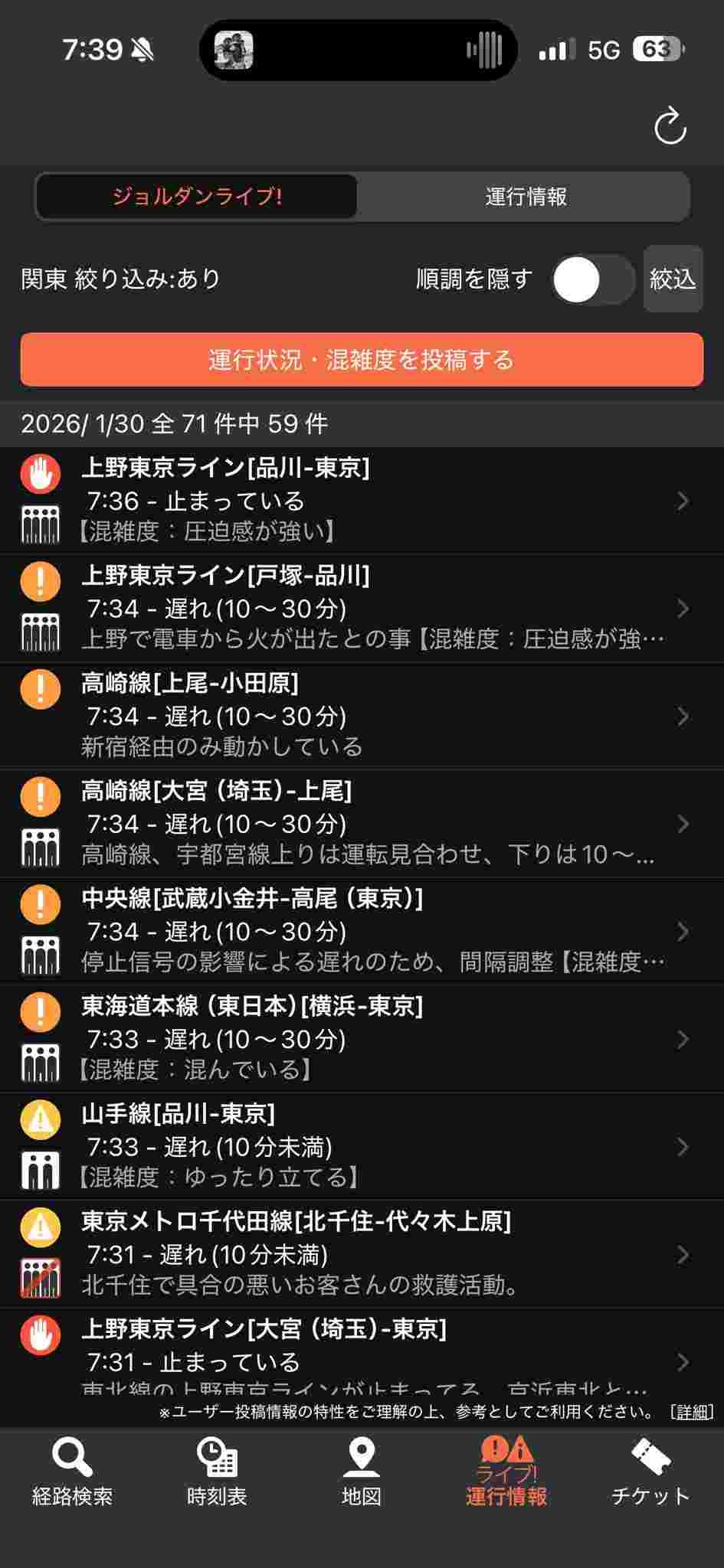The height and width of the screenshot is (1568, 724).
Task: Open 上野東京ライン[品川-東京] report
Action: [x=362, y=500]
